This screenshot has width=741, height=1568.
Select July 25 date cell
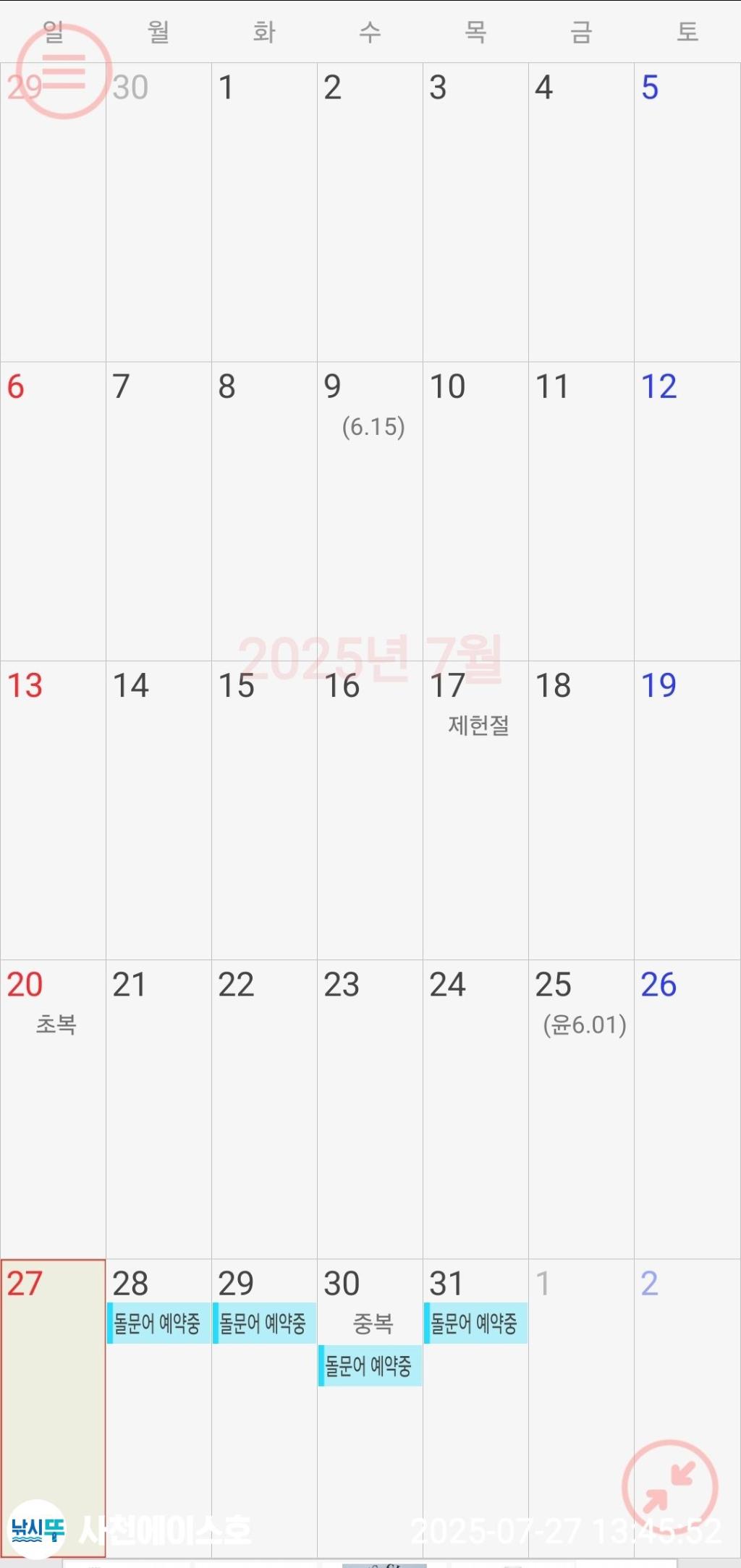tap(581, 1109)
